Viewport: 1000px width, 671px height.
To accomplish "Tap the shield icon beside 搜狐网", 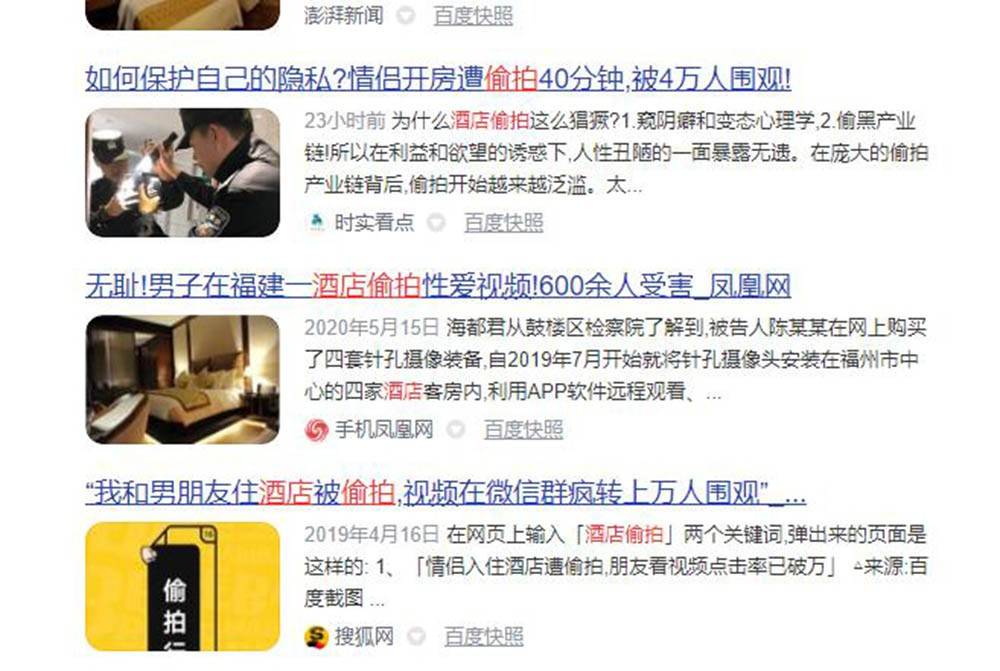I will tap(416, 636).
